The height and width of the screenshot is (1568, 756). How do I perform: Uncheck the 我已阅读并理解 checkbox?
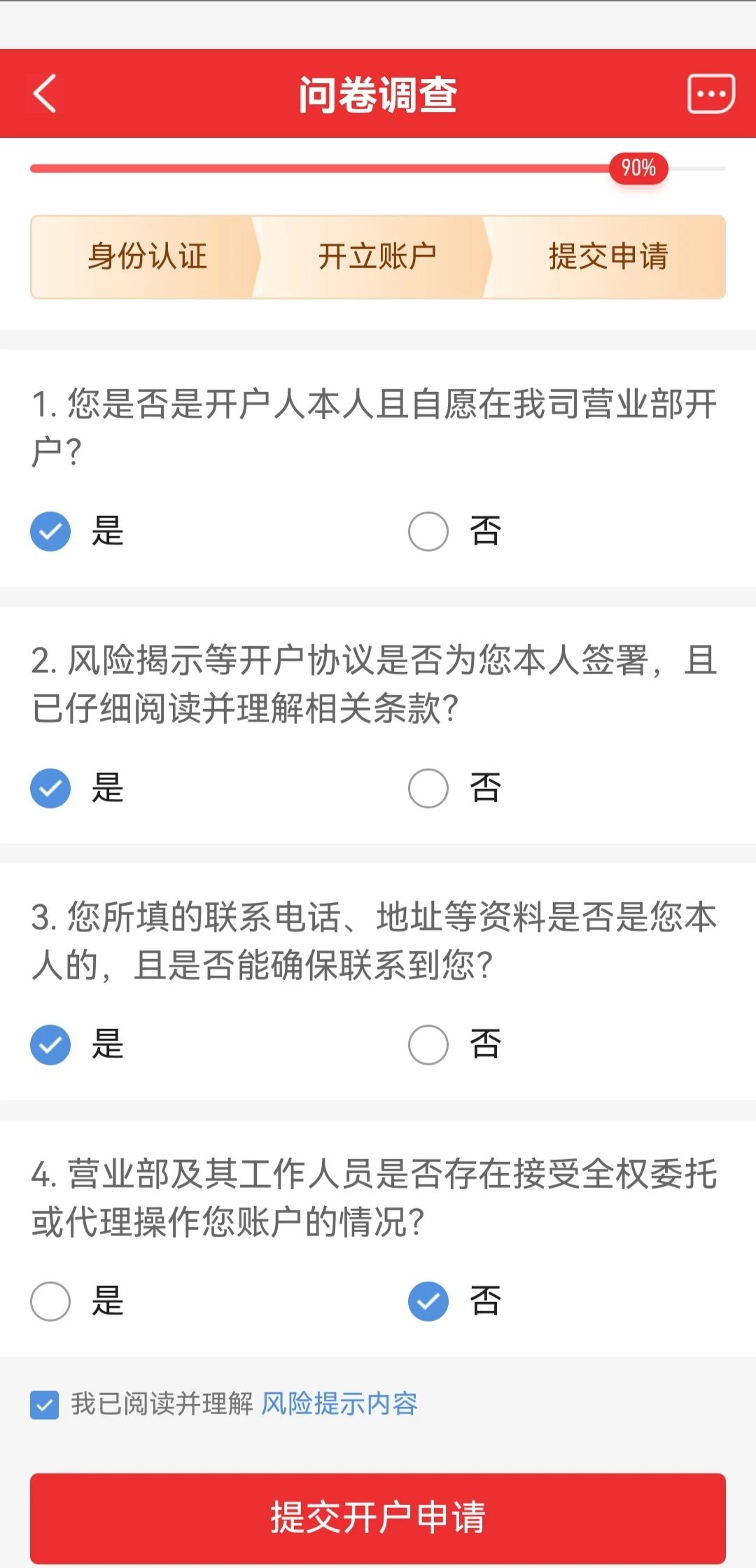coord(44,1405)
